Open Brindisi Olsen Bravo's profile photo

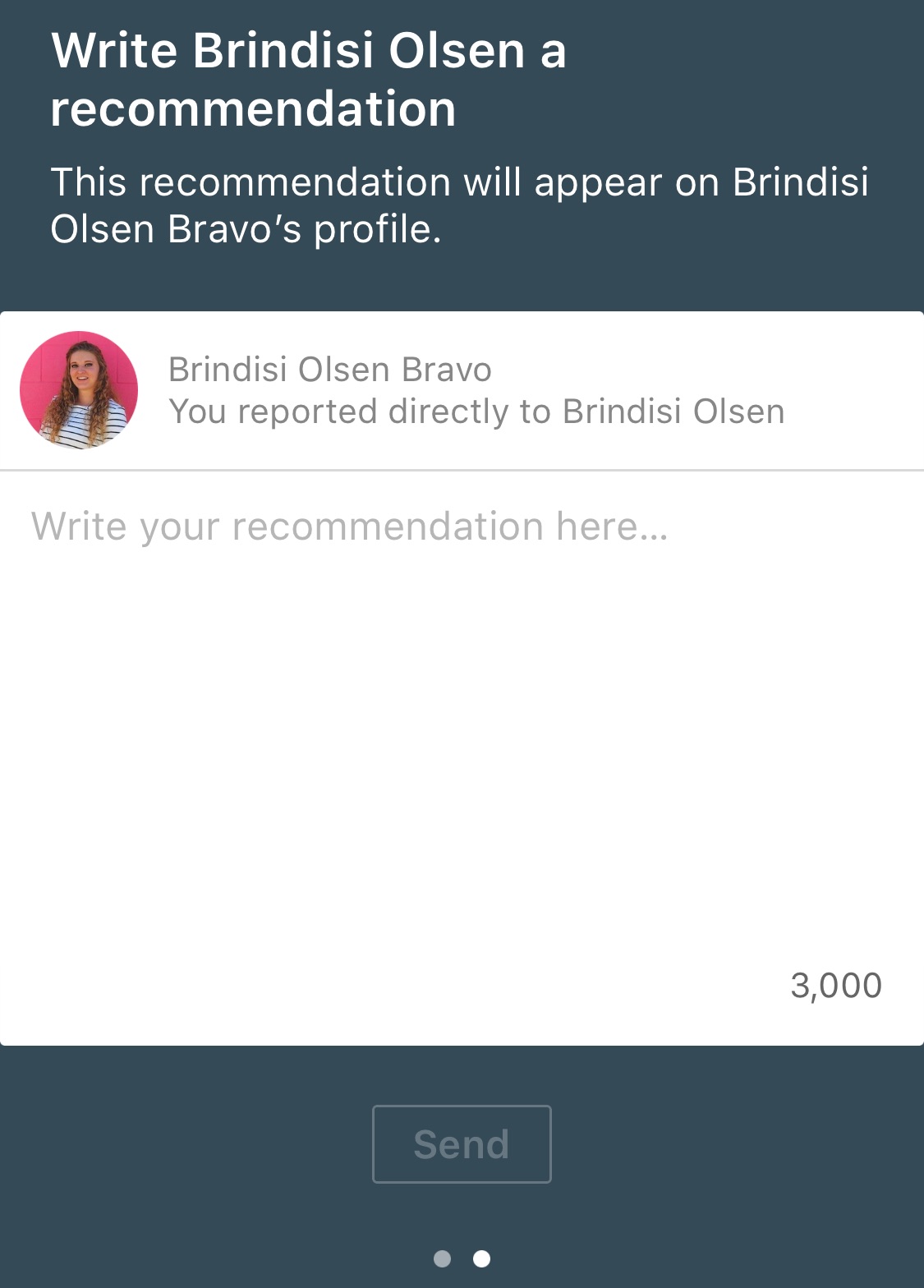(79, 390)
